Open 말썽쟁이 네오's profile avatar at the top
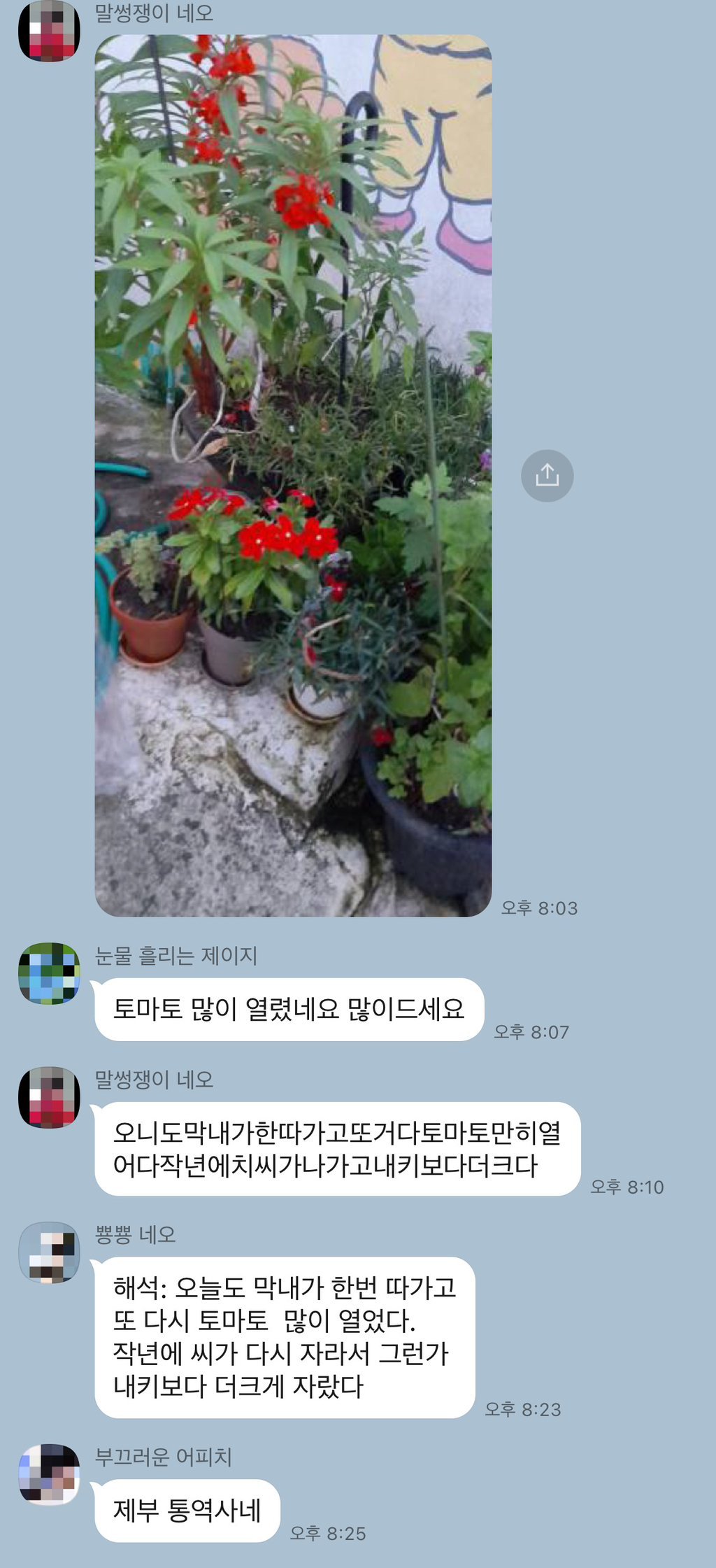Viewport: 716px width, 1568px height. point(48,29)
